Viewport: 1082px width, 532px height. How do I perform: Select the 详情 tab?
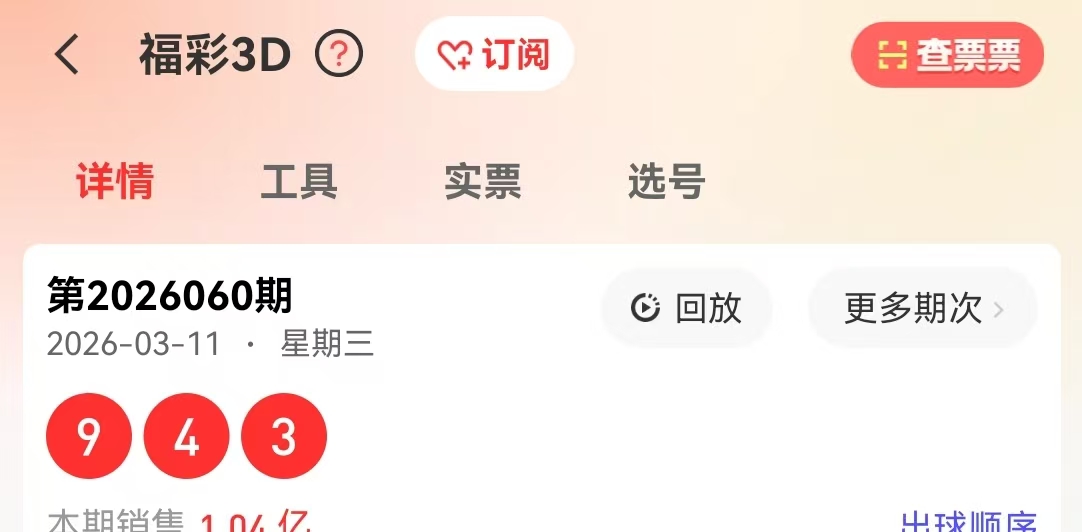point(115,183)
